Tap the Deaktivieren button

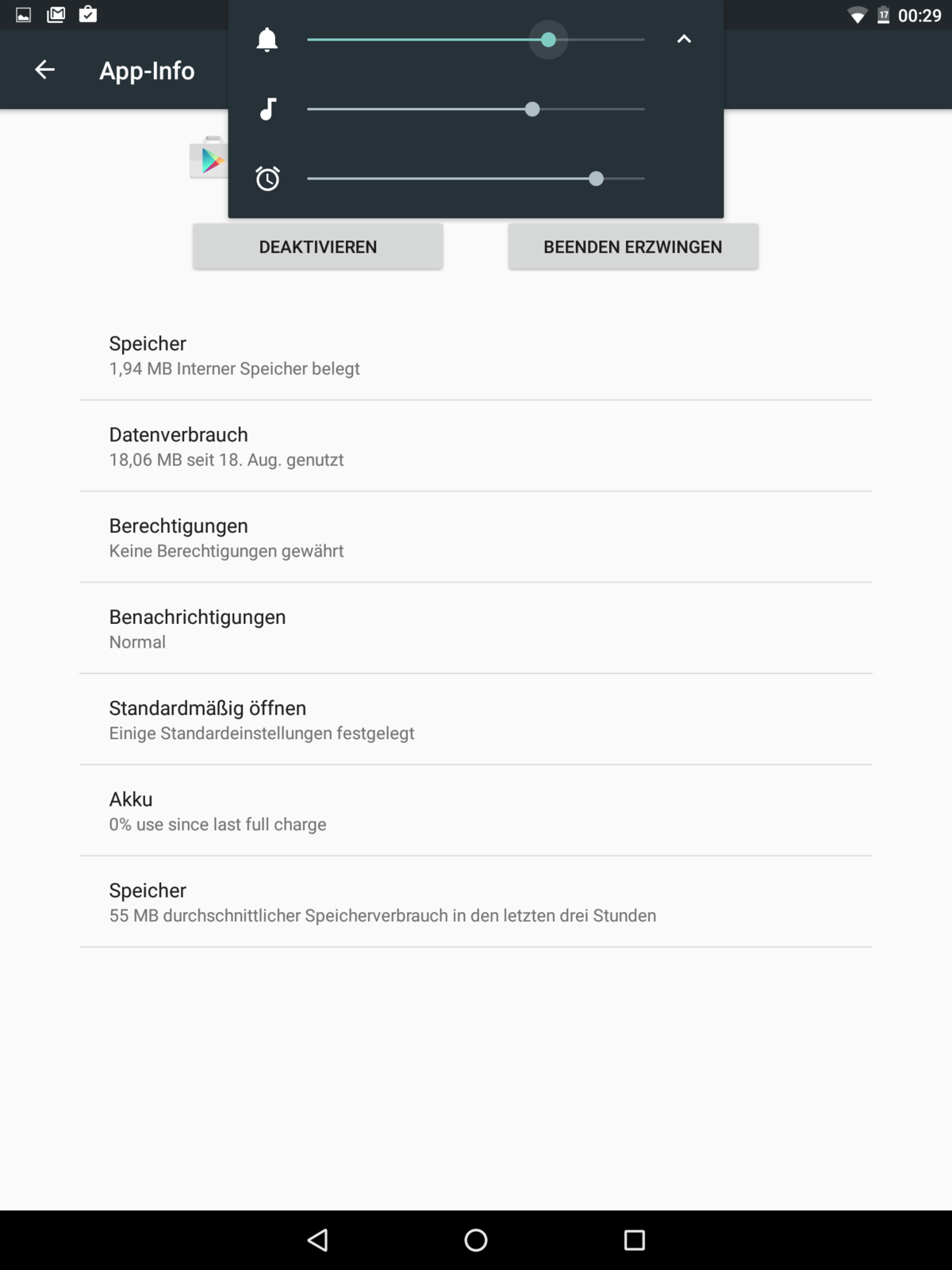(317, 247)
